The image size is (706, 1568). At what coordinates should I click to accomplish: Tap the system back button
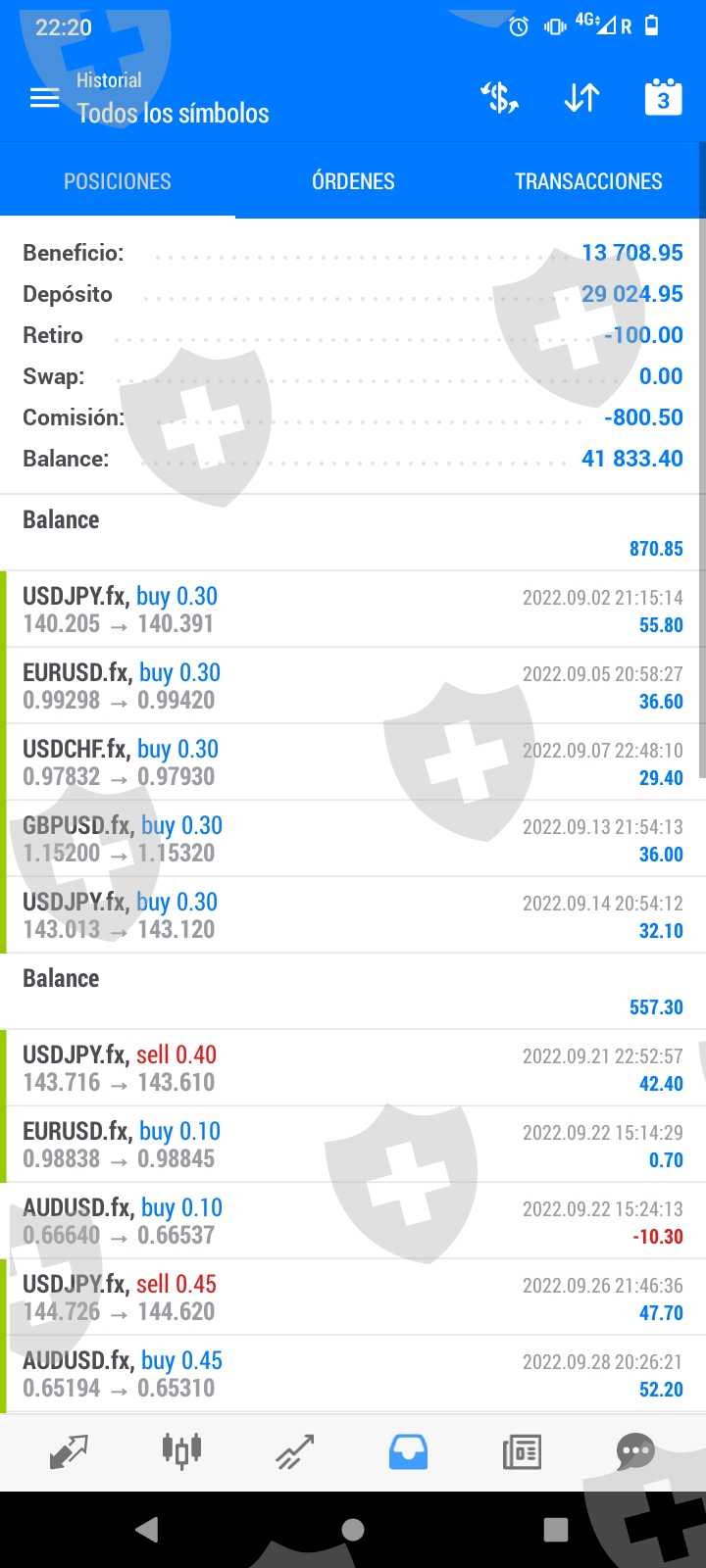point(147,1529)
